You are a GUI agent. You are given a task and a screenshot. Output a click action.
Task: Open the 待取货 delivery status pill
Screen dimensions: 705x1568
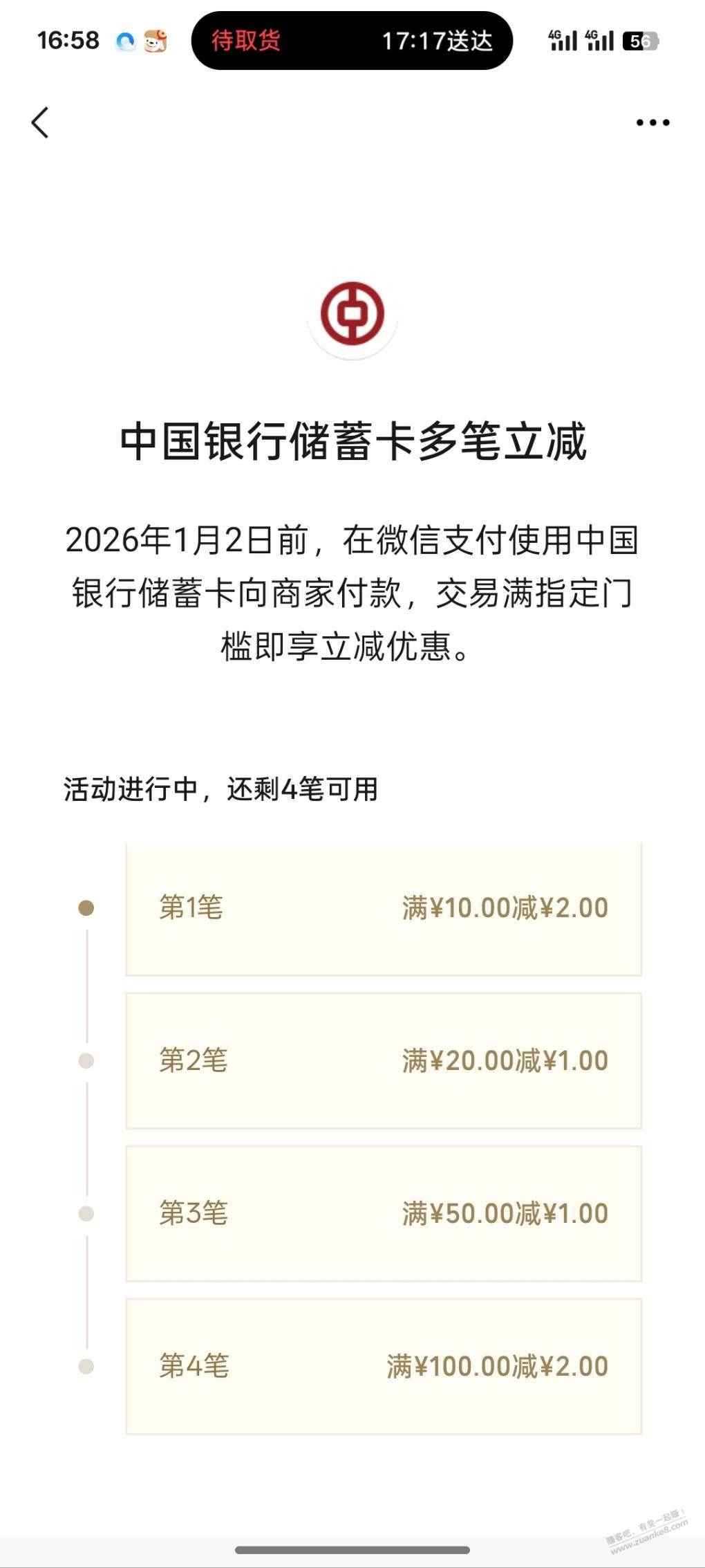point(352,41)
